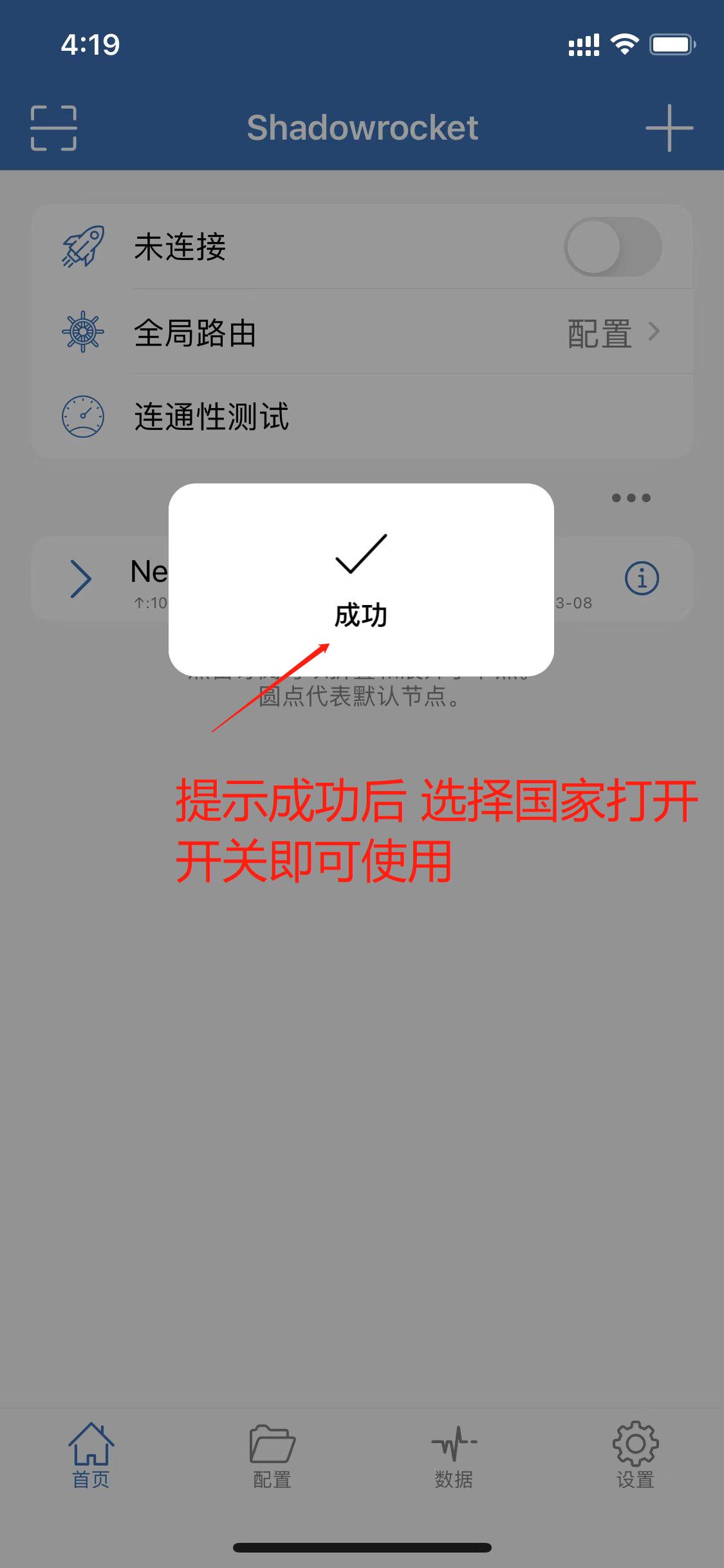The height and width of the screenshot is (1568, 724).
Task: Run 连通性测试 connectivity test
Action: point(362,416)
